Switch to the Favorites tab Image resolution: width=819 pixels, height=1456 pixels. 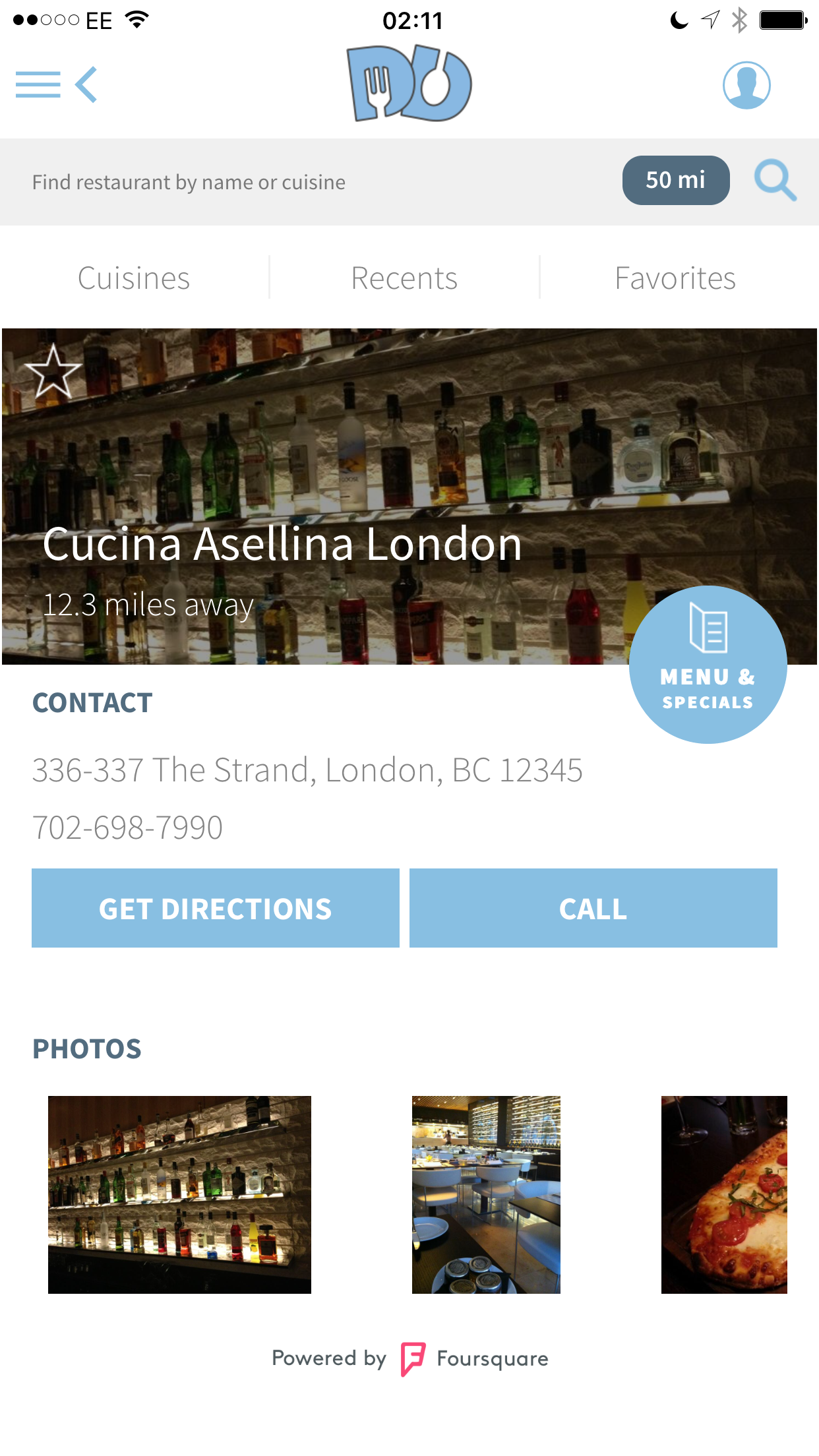pos(675,278)
